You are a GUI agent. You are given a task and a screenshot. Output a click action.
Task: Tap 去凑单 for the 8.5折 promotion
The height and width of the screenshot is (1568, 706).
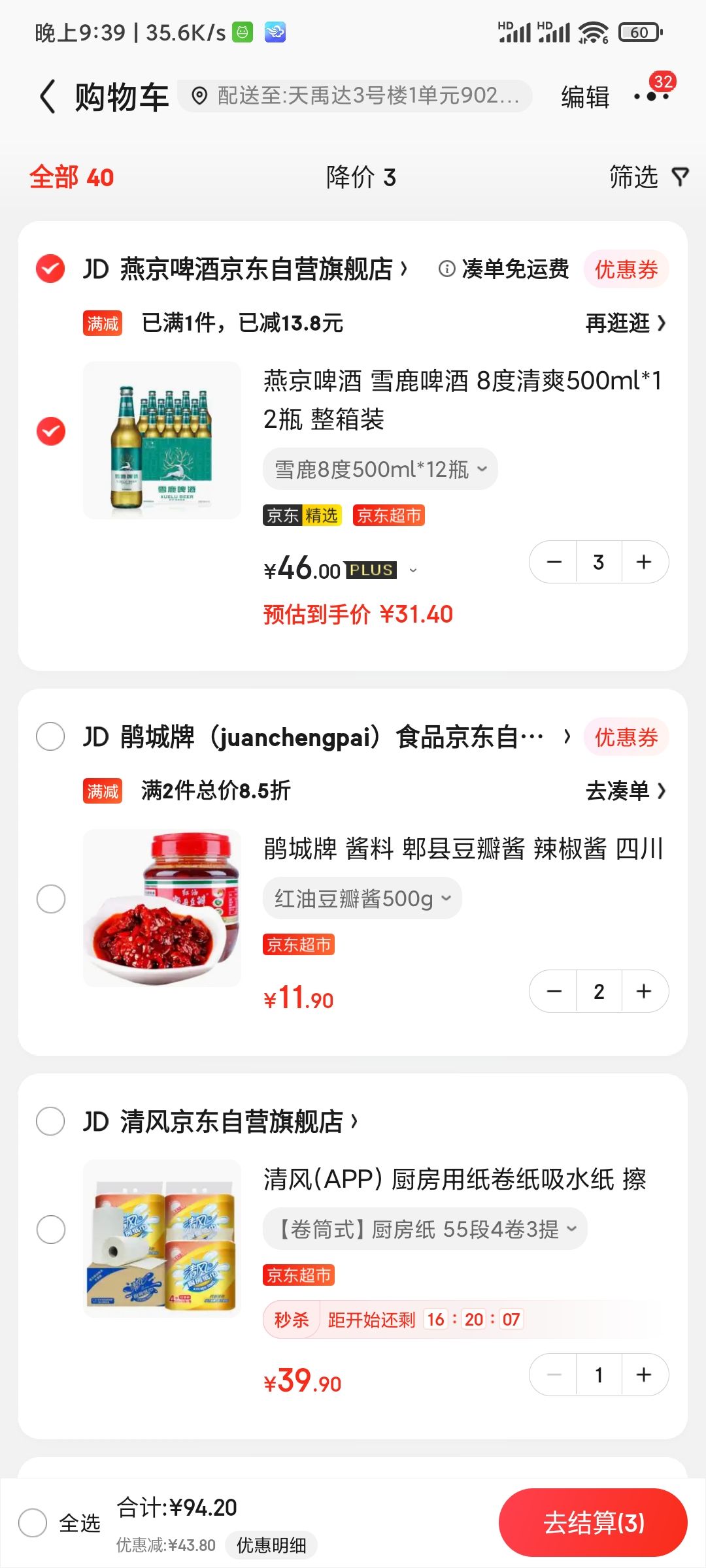point(626,791)
